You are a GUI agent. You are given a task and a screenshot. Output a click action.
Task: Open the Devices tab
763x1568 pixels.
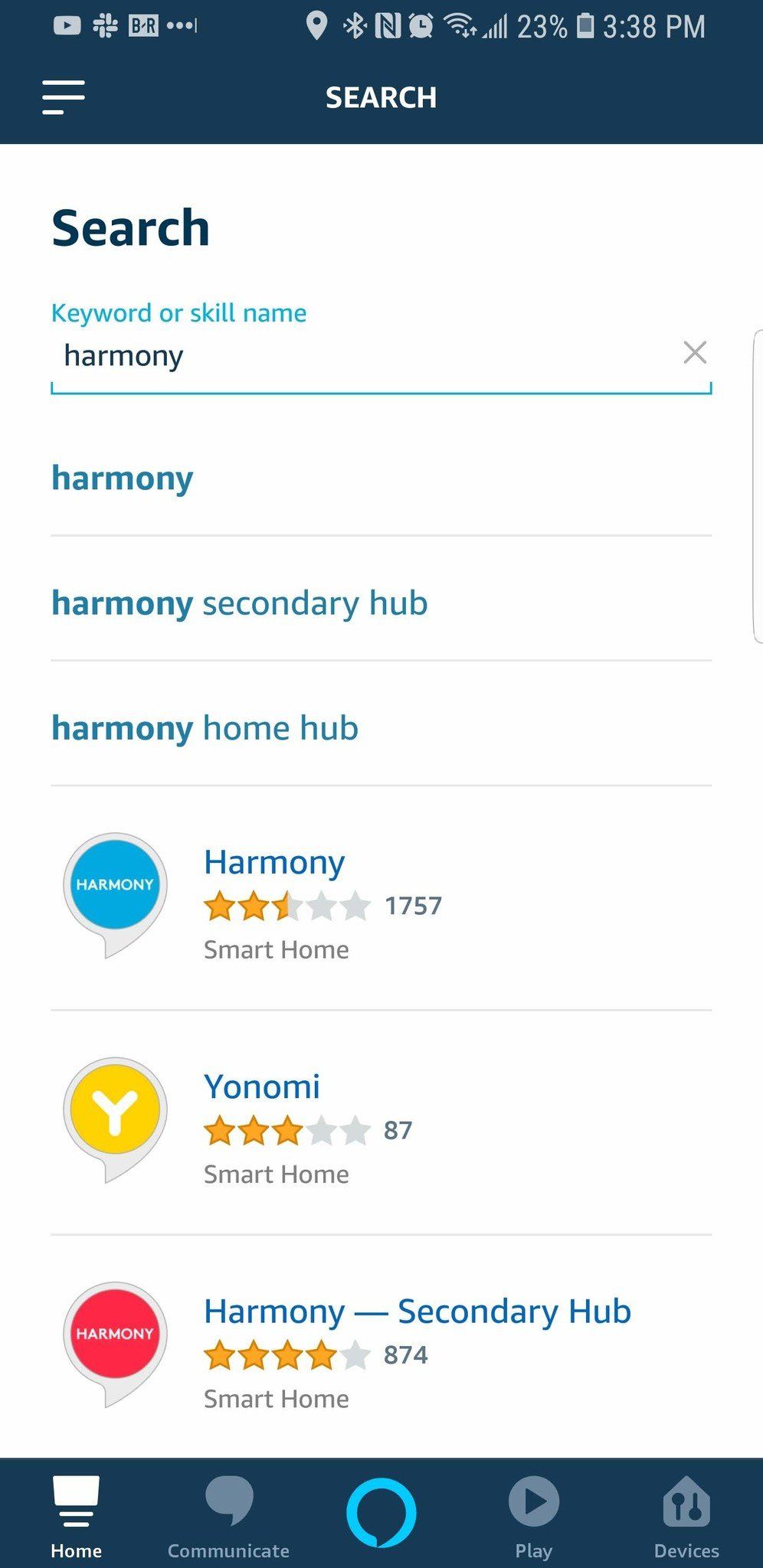[686, 1516]
